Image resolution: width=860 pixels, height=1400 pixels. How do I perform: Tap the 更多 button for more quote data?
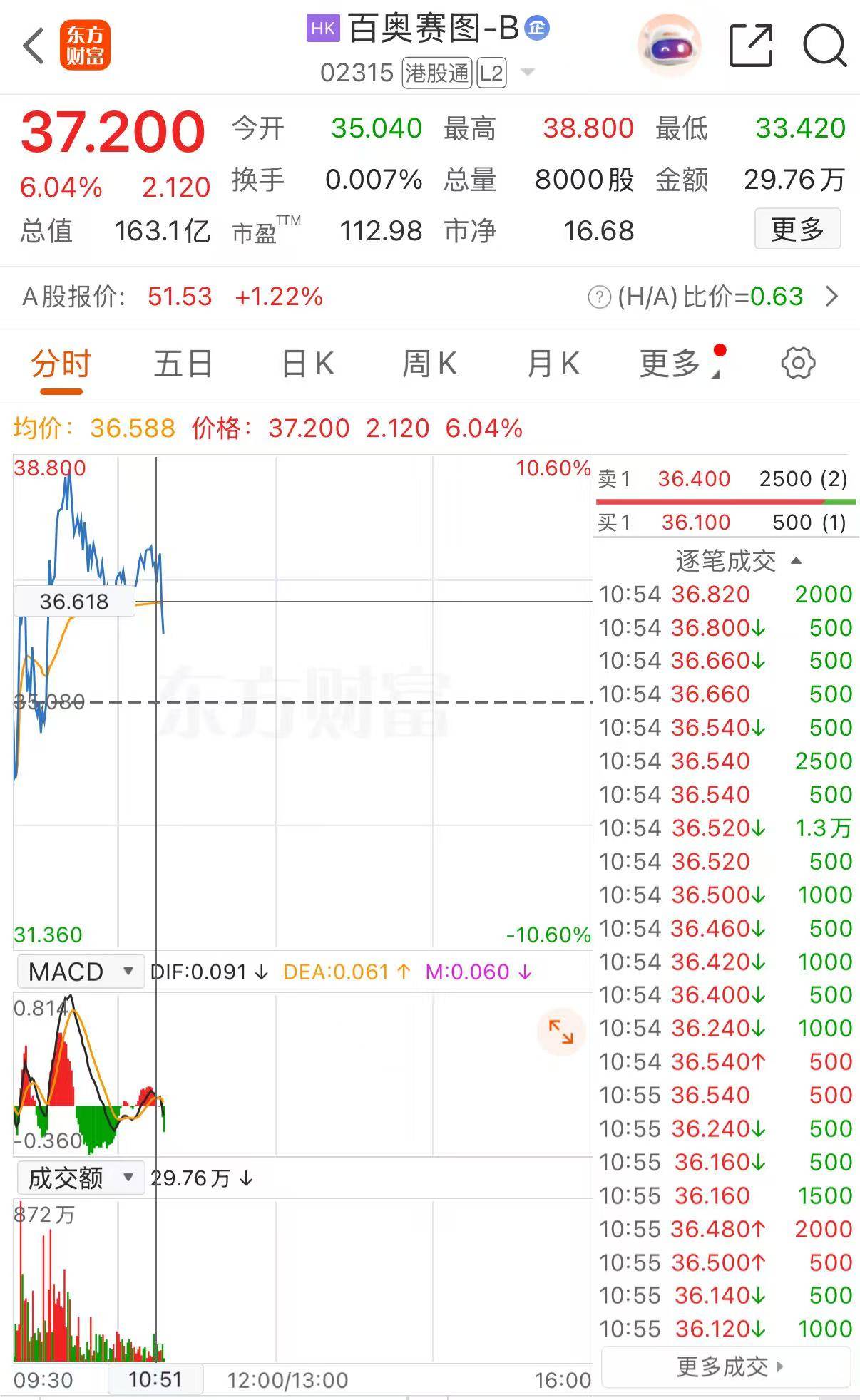pos(797,230)
